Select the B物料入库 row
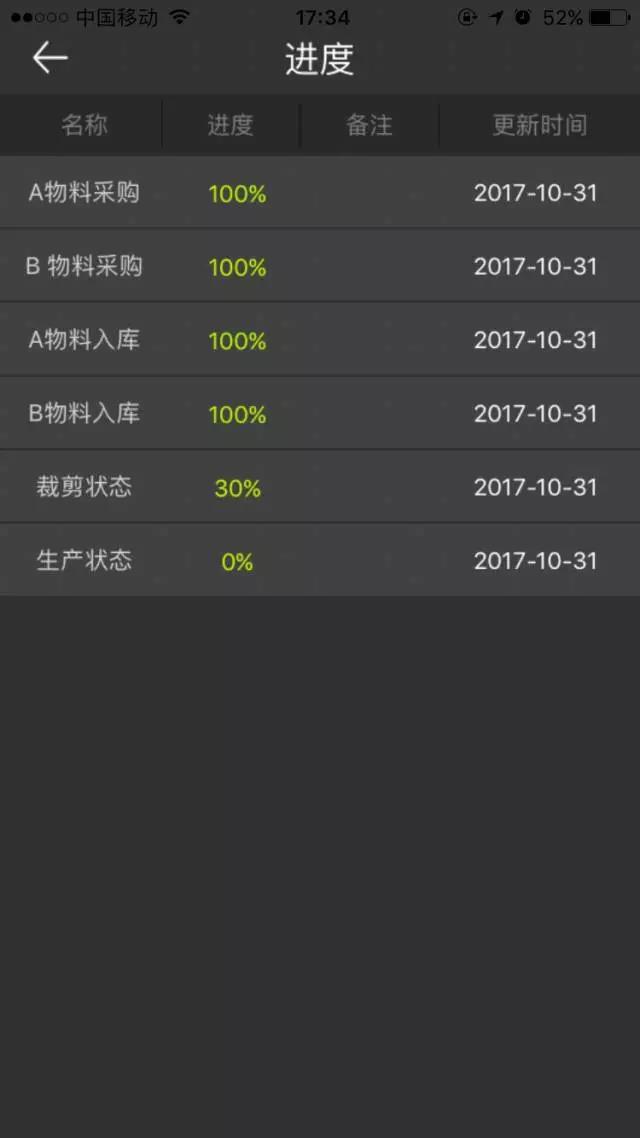 (x=320, y=414)
